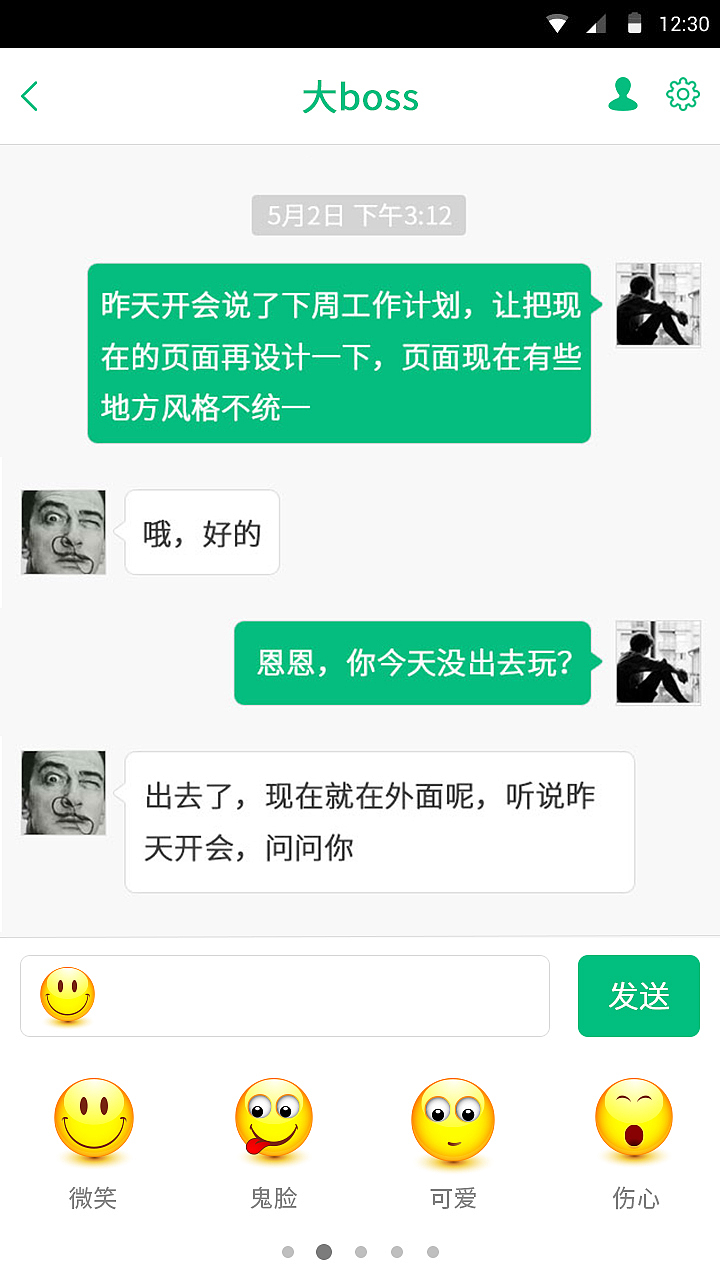Screen dimensions: 720x1280
Task: Open the settings gear icon
Action: (682, 95)
